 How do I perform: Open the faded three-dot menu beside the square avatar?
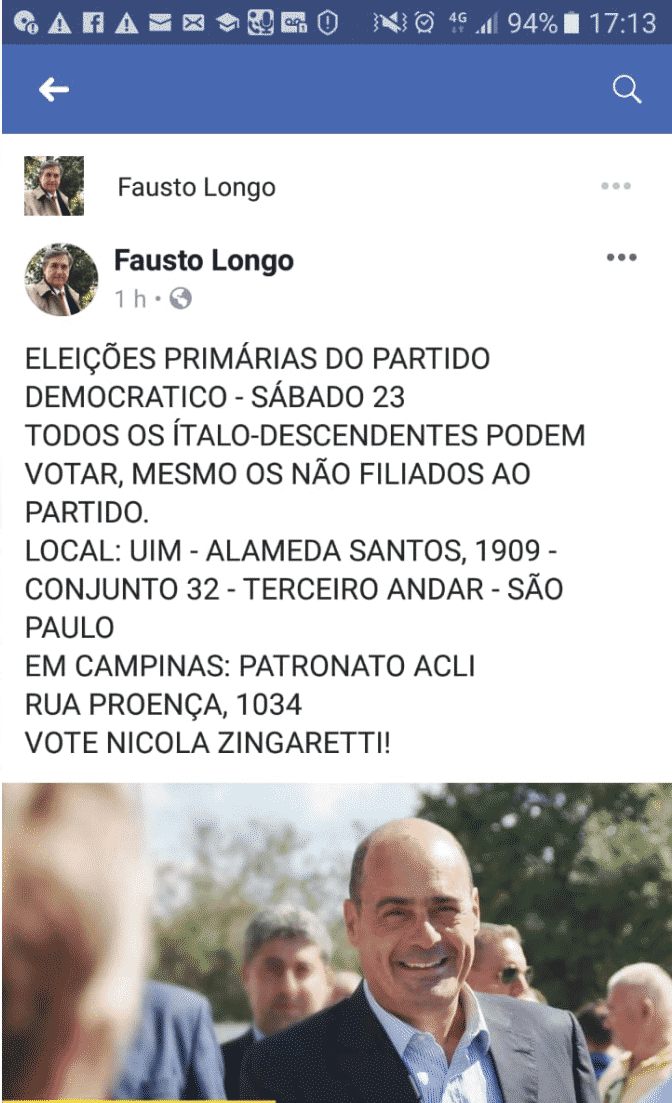coord(616,186)
